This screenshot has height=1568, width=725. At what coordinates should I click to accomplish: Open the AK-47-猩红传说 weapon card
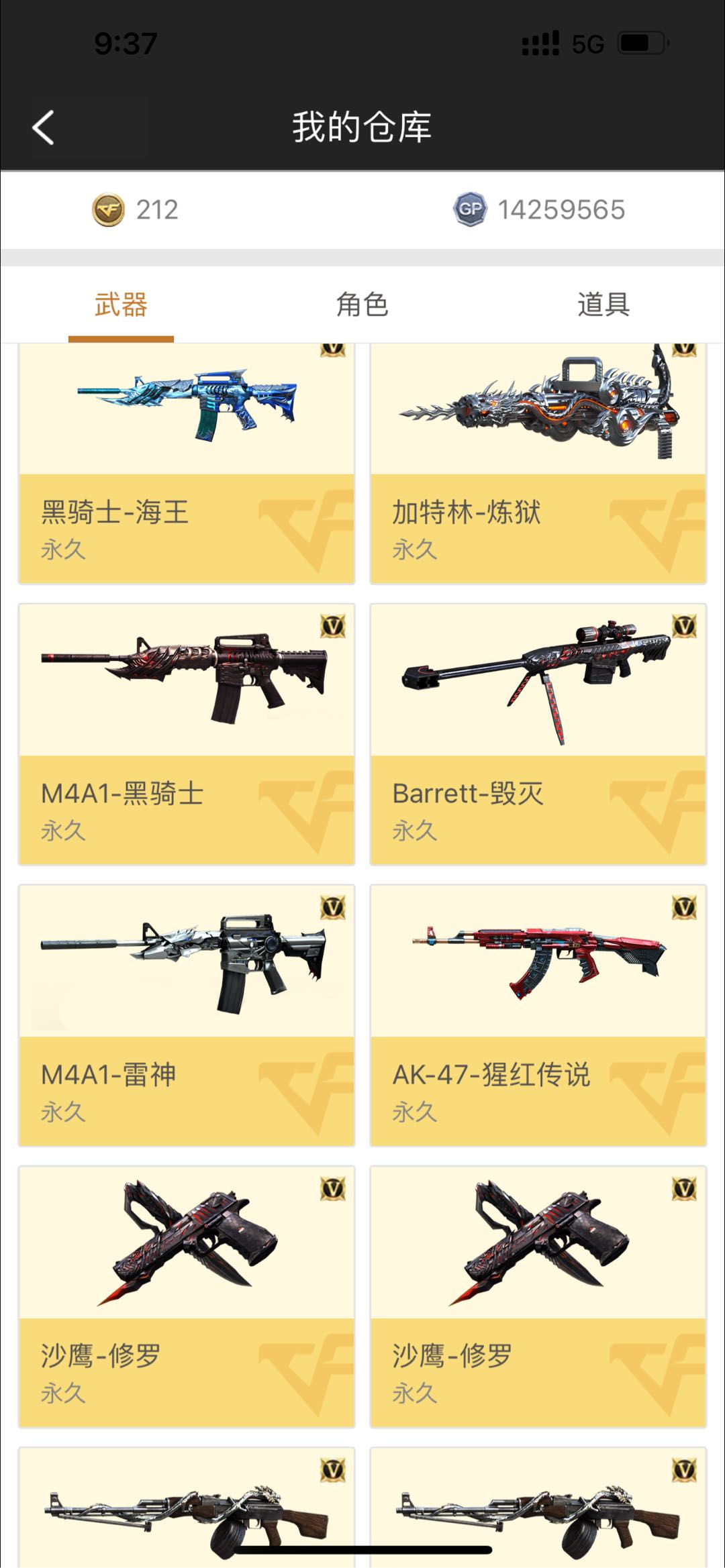click(x=538, y=1015)
